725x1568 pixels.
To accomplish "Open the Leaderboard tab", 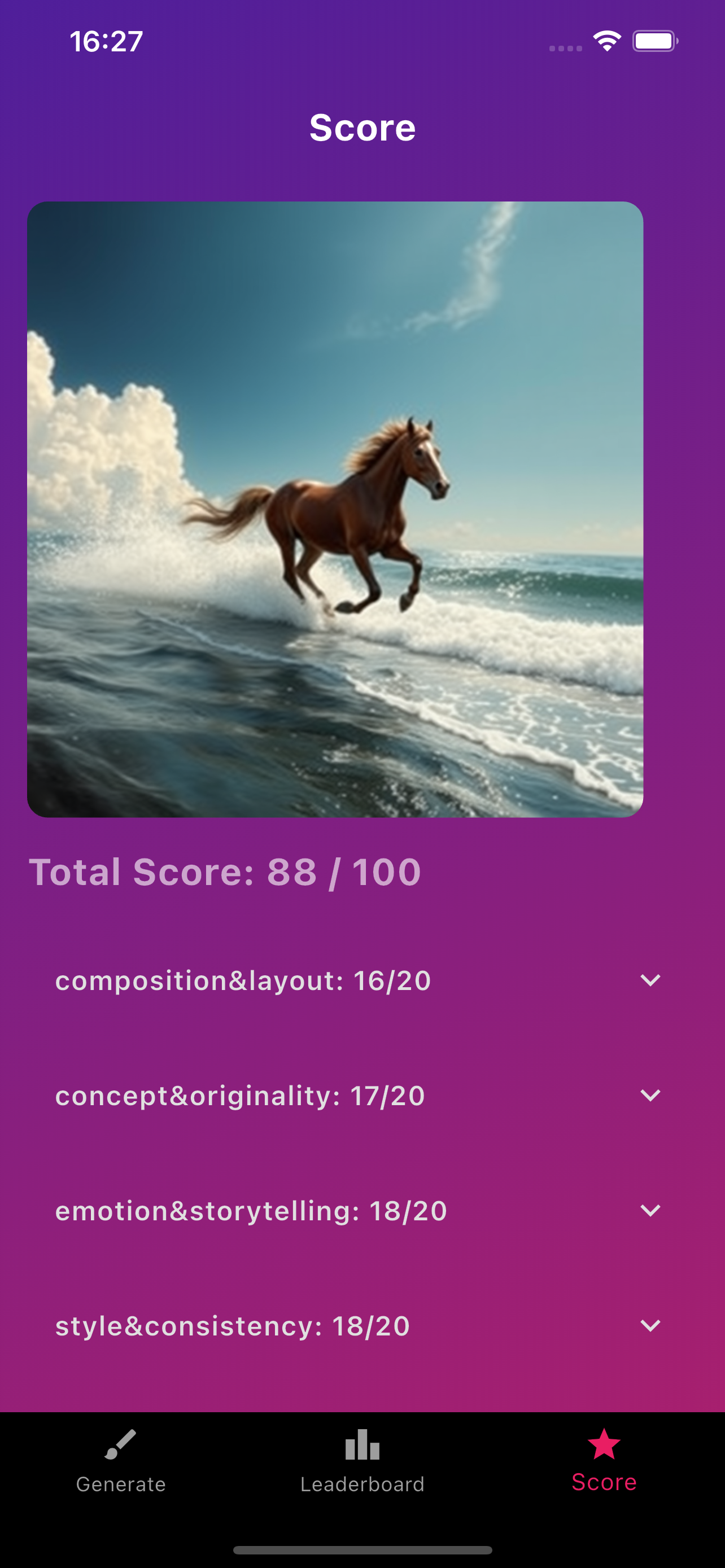I will [x=362, y=1461].
